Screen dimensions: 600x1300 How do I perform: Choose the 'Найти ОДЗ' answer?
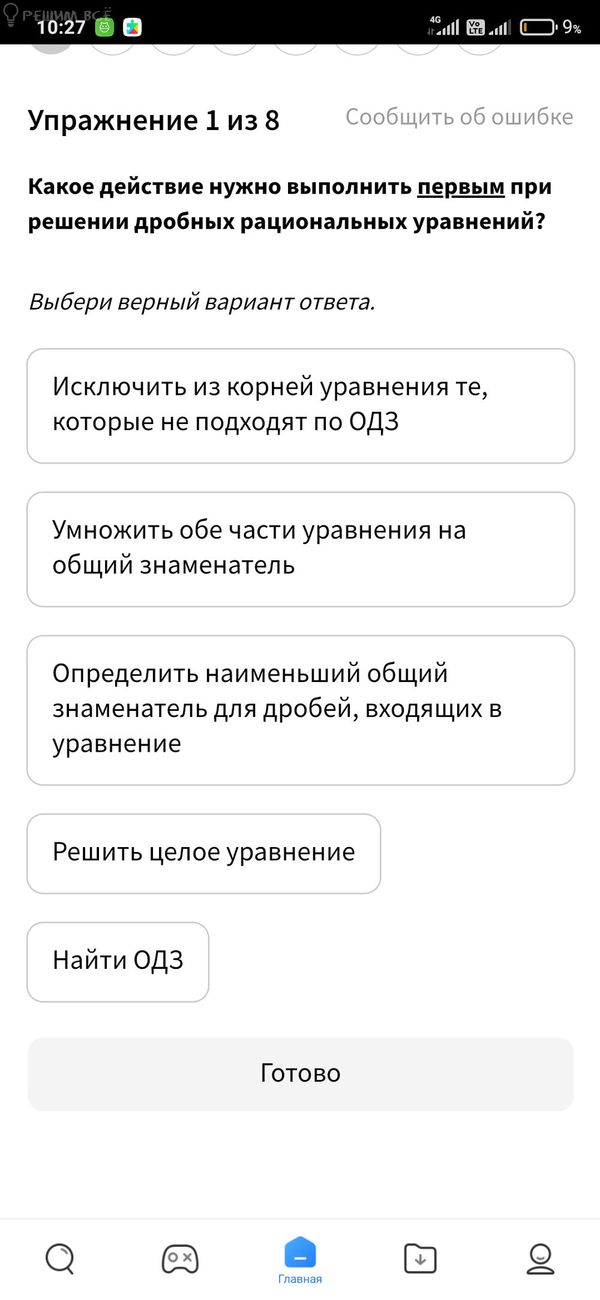click(118, 961)
